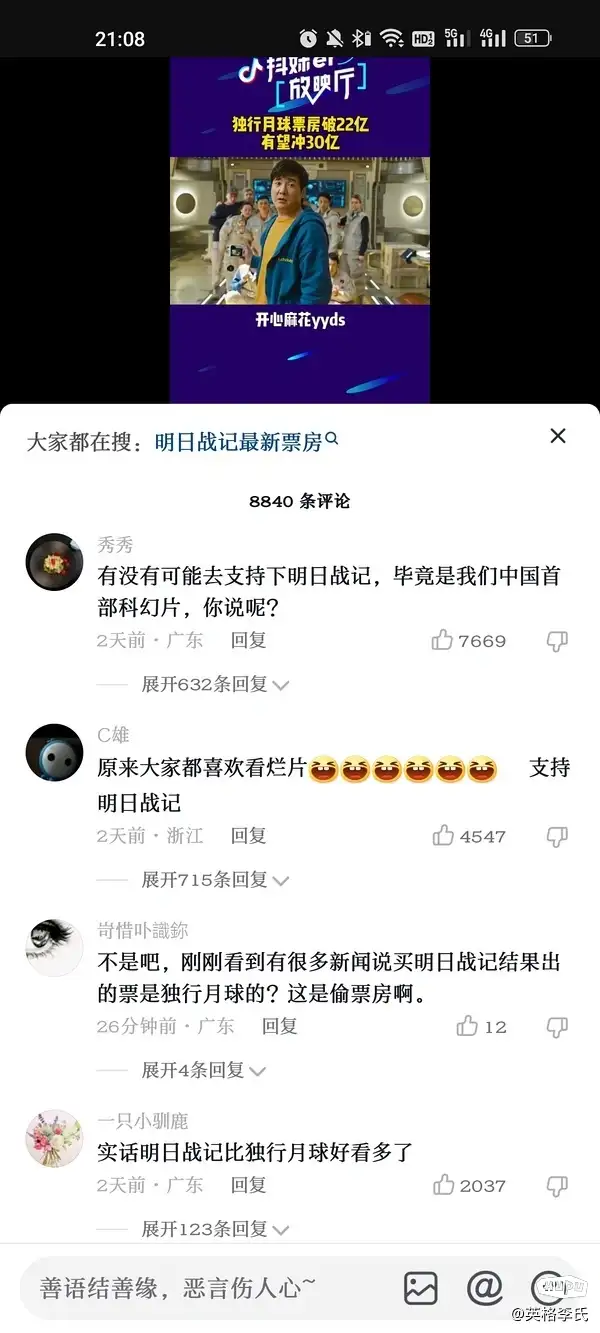The height and width of the screenshot is (1333, 600).
Task: Search 明日战记最新票房 suggestion
Action: pyautogui.click(x=246, y=442)
